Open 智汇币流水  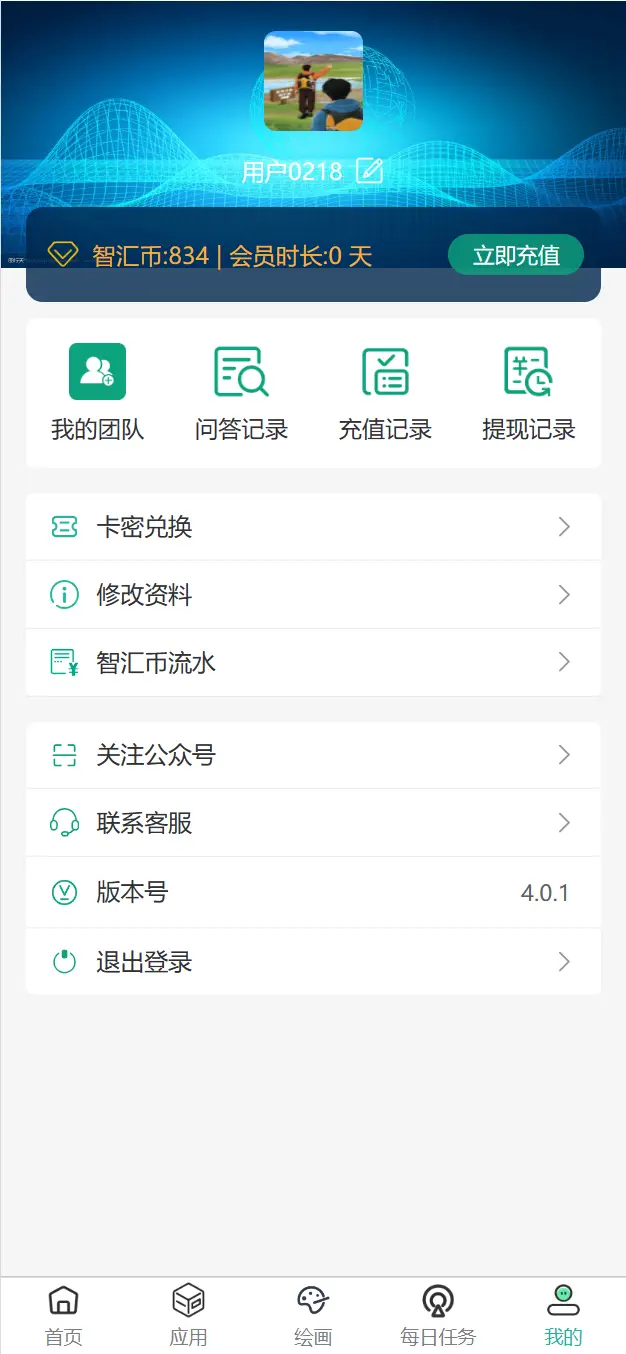click(313, 662)
